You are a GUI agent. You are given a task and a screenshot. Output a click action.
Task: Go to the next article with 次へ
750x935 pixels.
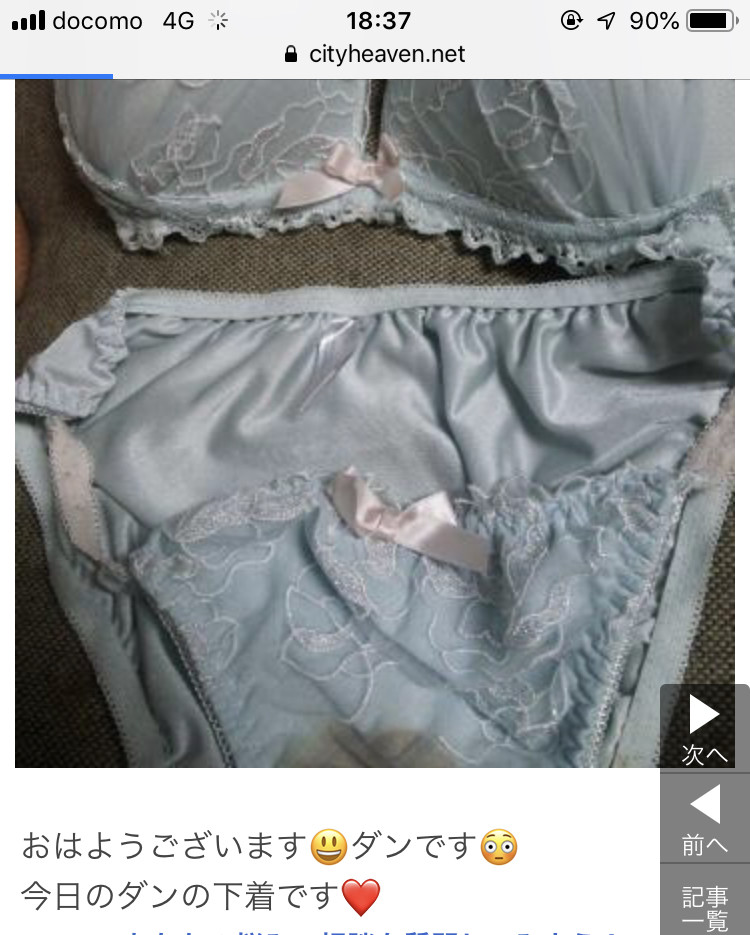(x=705, y=728)
